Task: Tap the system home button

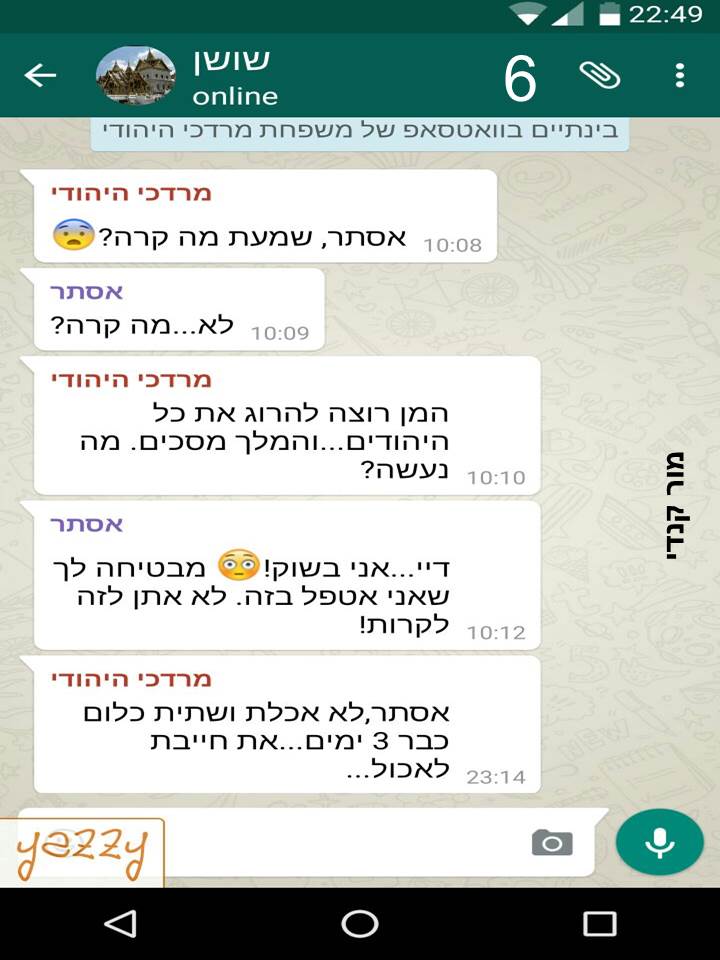Action: tap(360, 923)
